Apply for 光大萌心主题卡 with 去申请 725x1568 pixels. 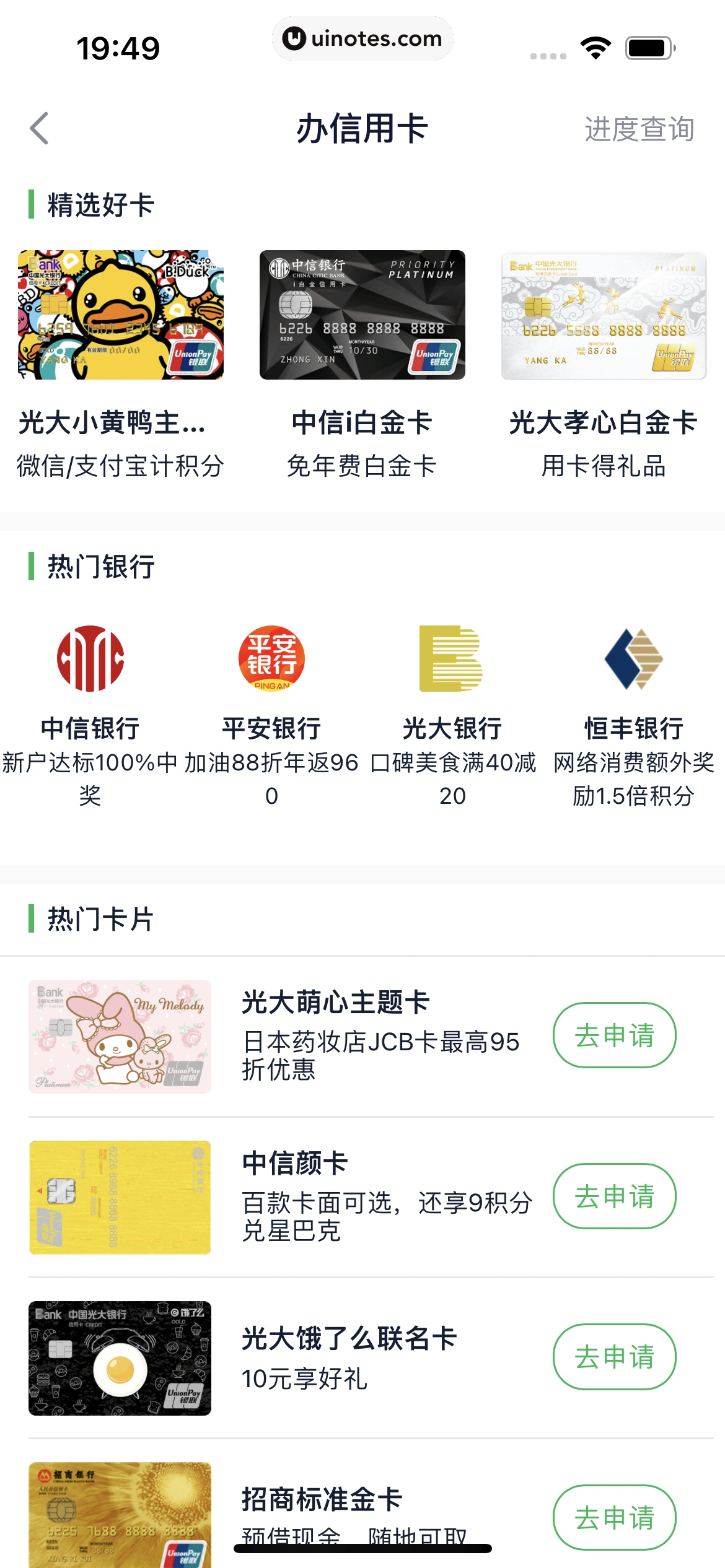[613, 1035]
